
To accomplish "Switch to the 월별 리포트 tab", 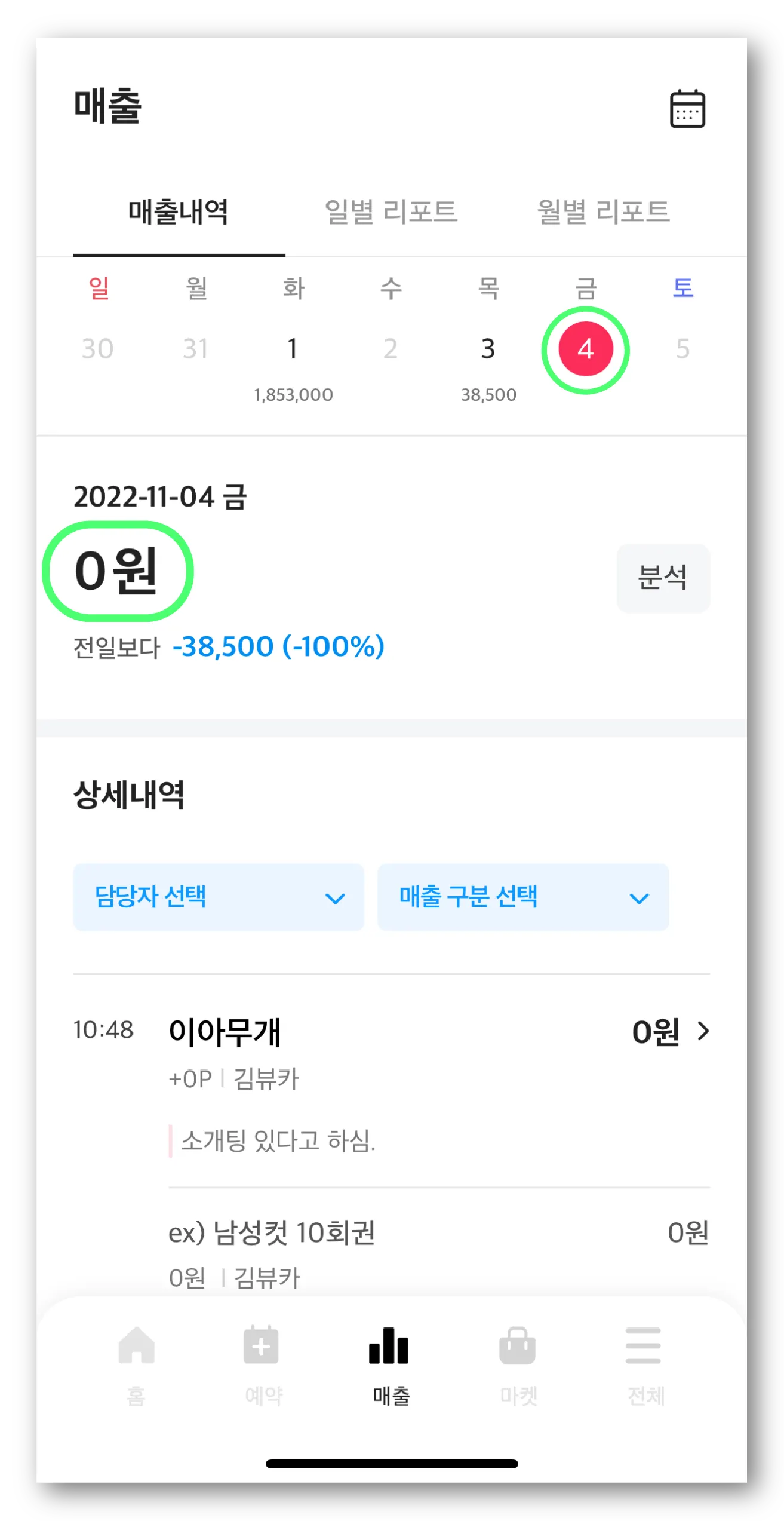I will click(603, 212).
